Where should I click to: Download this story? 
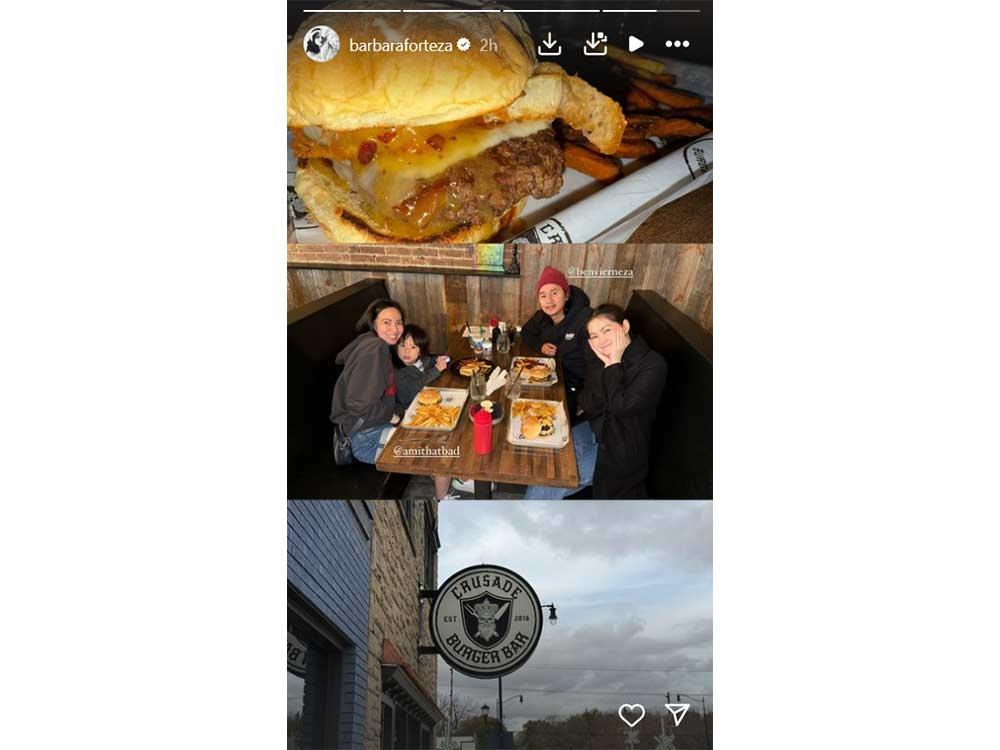coord(549,44)
